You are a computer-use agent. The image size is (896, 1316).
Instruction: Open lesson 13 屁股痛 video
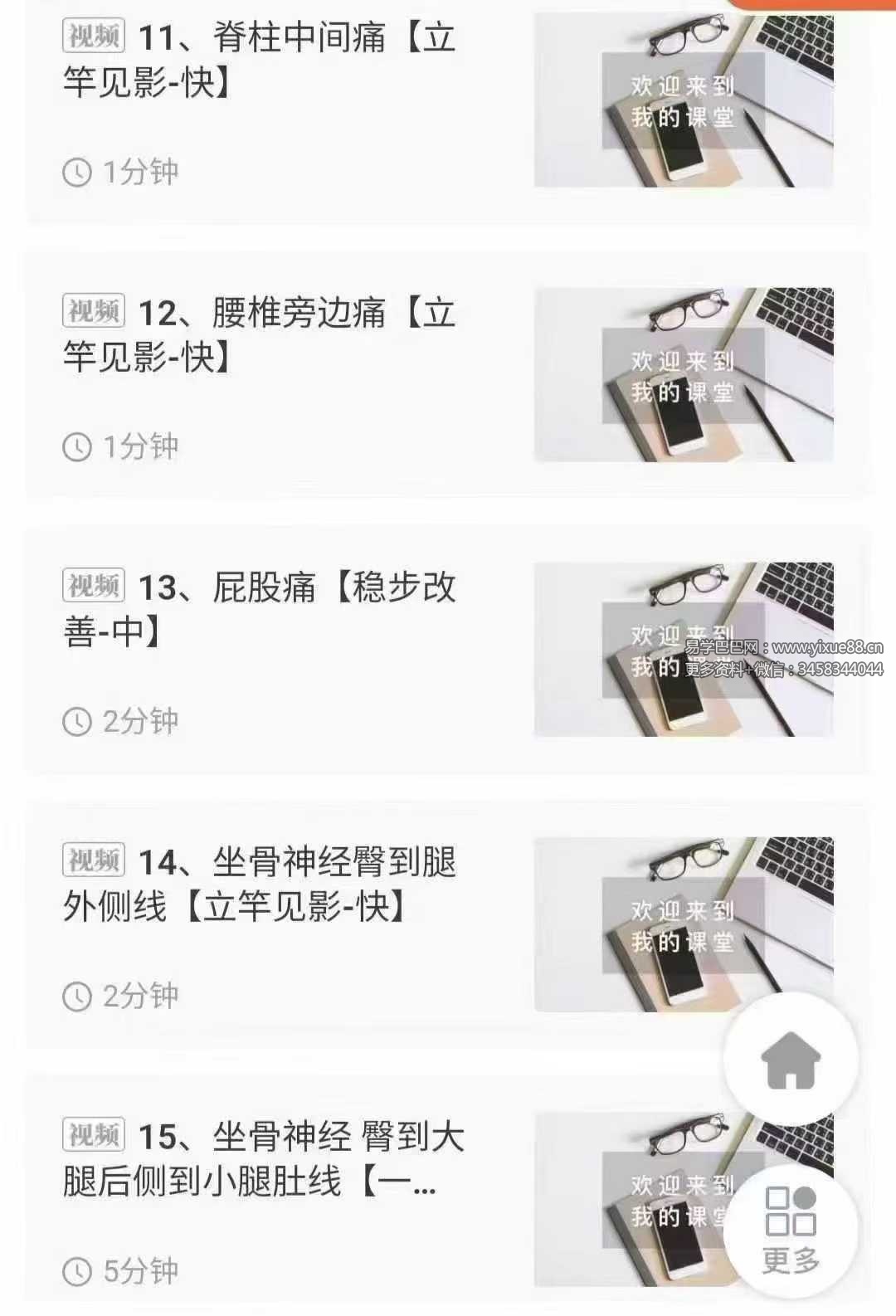259,610
